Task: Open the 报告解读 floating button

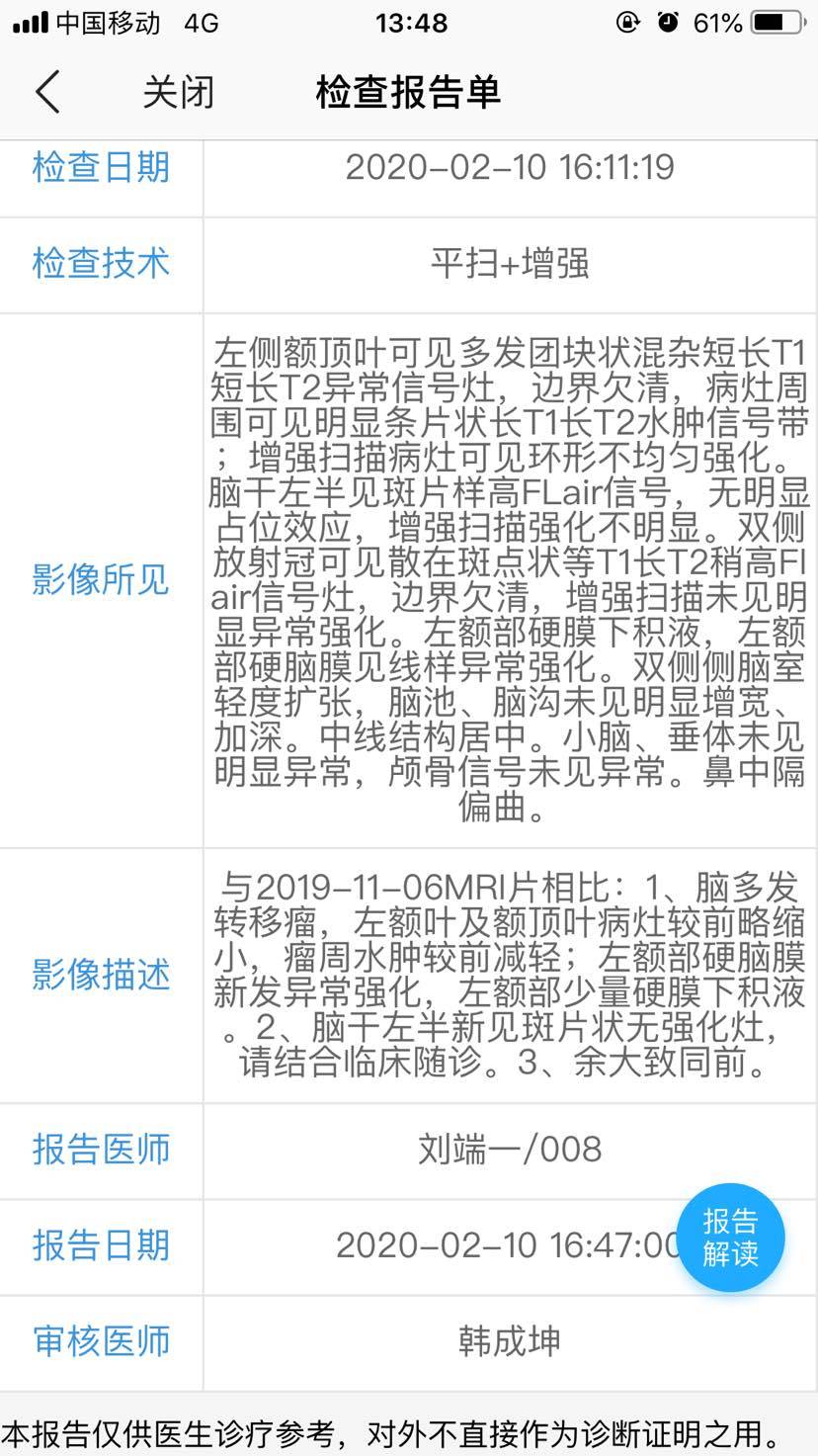Action: pyautogui.click(x=731, y=1238)
